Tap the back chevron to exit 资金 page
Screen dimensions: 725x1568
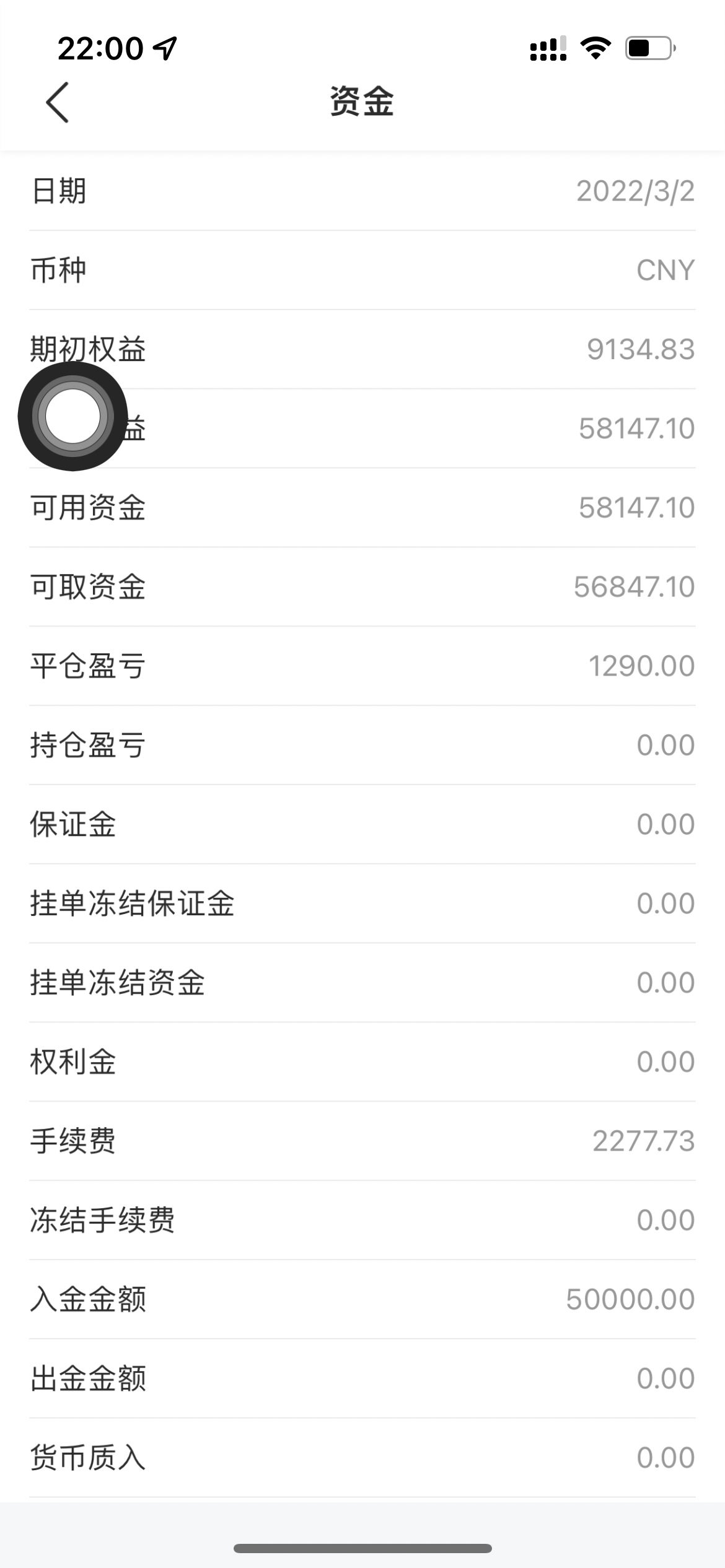pos(56,102)
